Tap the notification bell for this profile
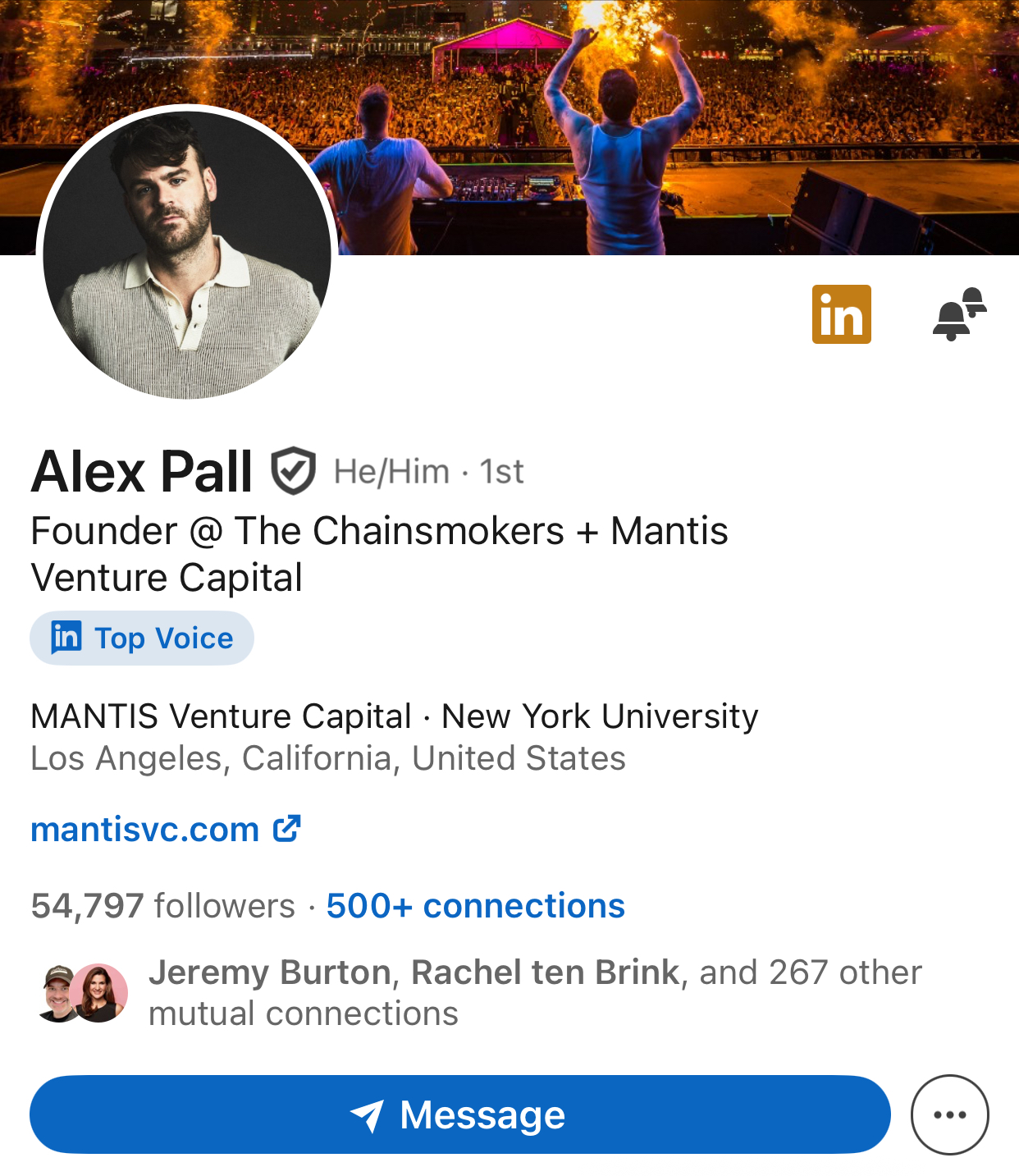Screen dimensions: 1019x1176 (x=958, y=314)
